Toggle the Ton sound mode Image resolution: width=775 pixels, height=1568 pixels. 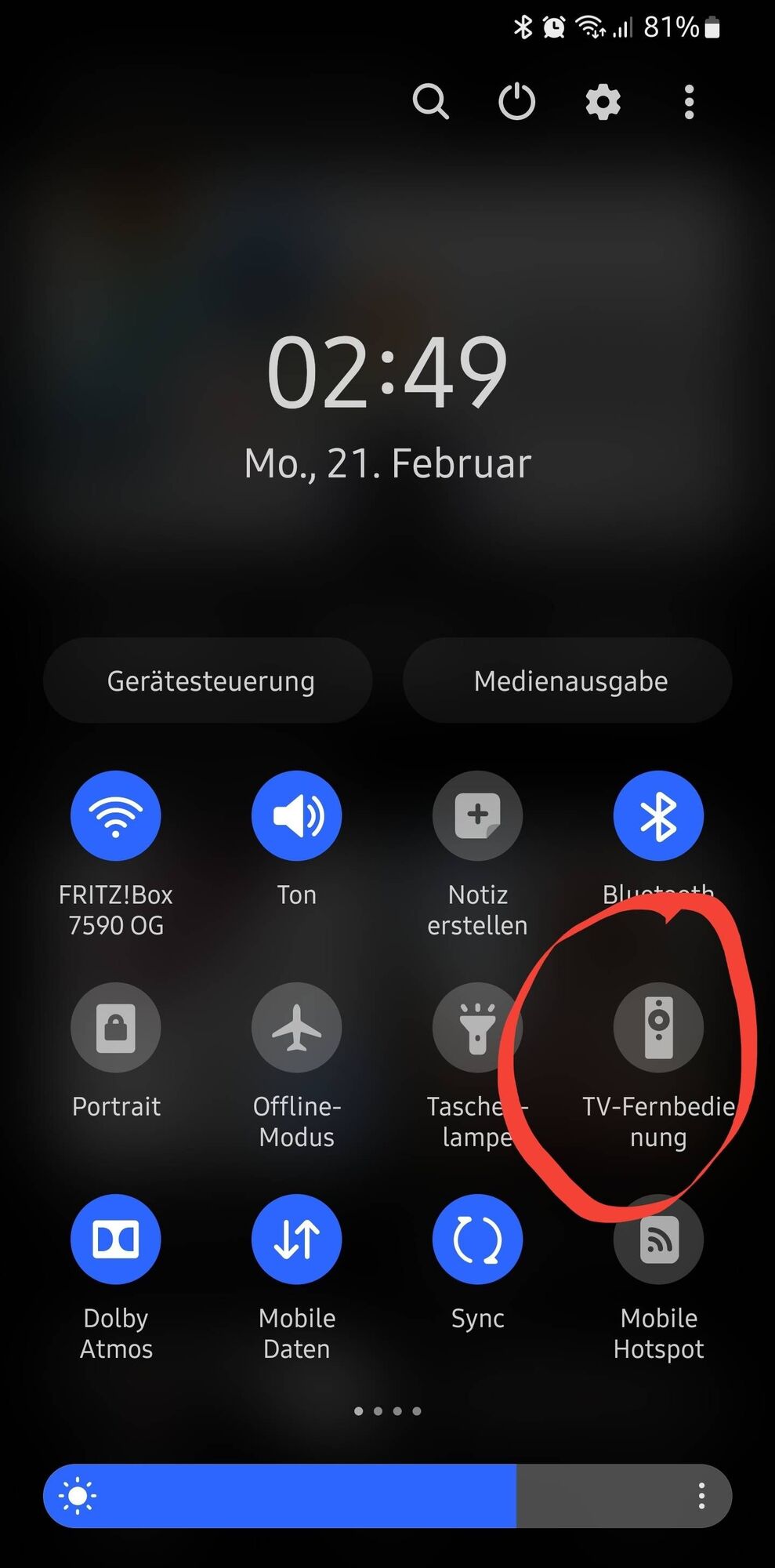point(296,815)
